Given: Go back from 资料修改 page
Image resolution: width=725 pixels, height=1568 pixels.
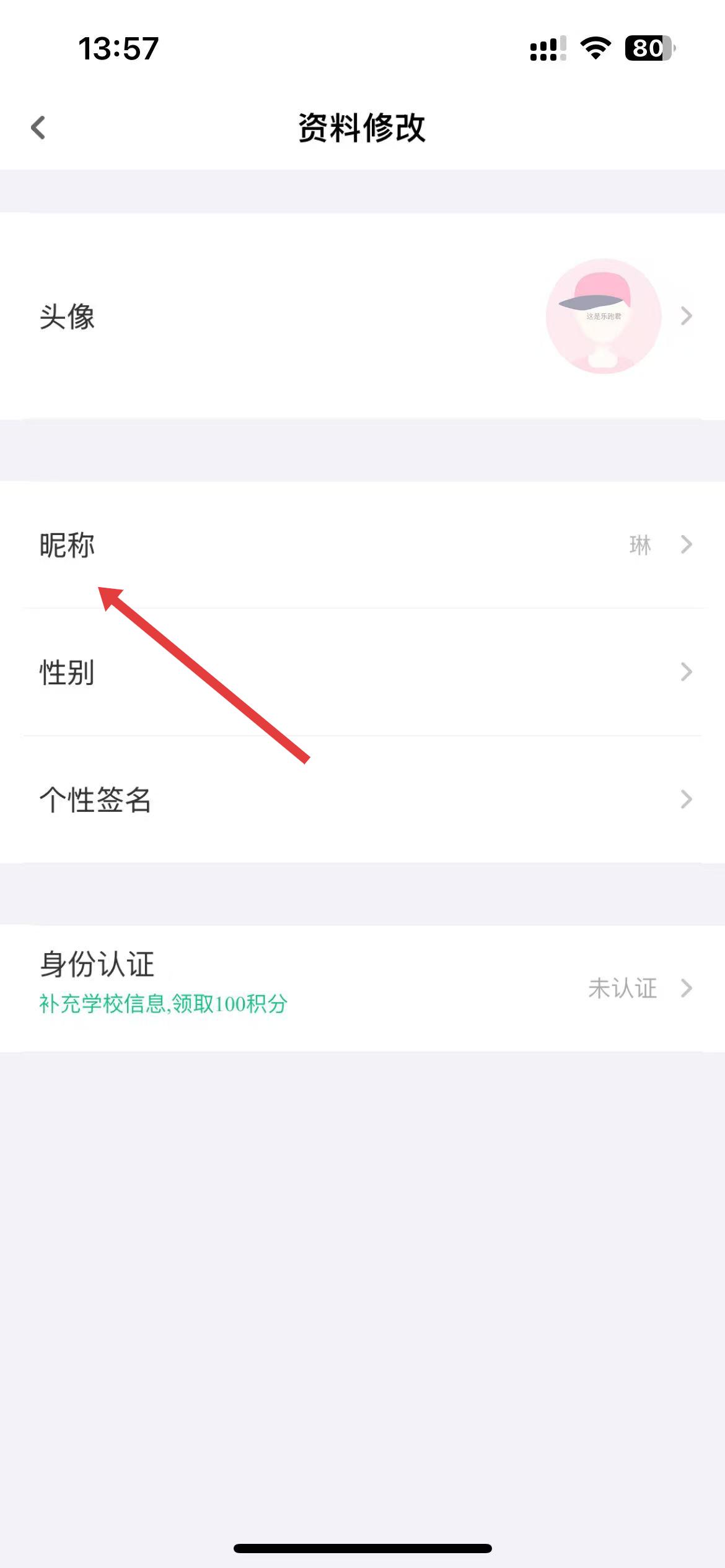Looking at the screenshot, I should pos(38,128).
